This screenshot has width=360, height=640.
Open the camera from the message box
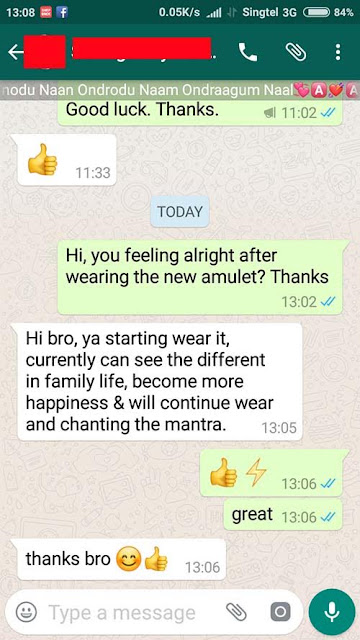coord(280,612)
